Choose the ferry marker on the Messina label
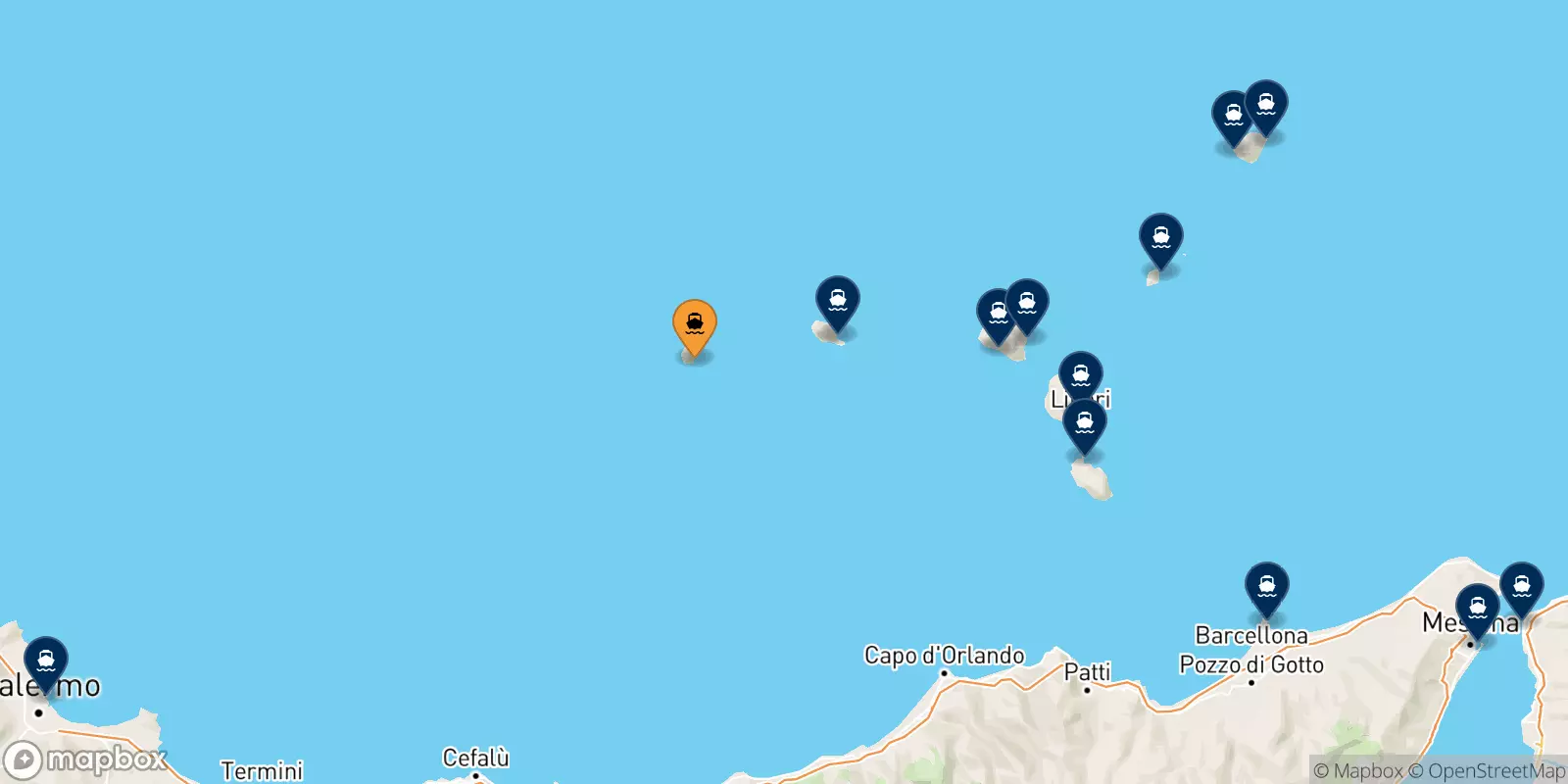Screen dimensions: 1568x784 point(1477,610)
